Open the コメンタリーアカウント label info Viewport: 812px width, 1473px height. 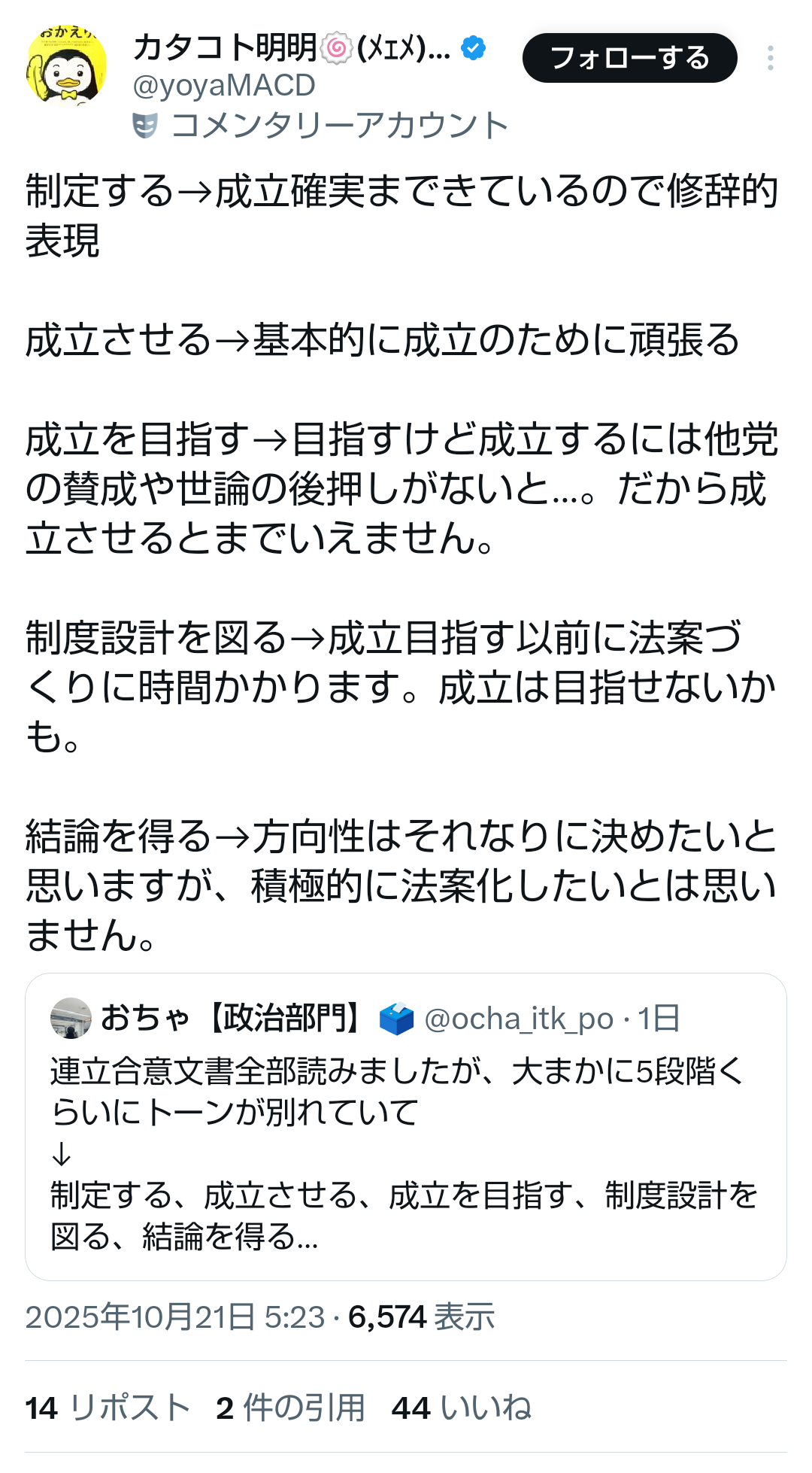pyautogui.click(x=338, y=126)
